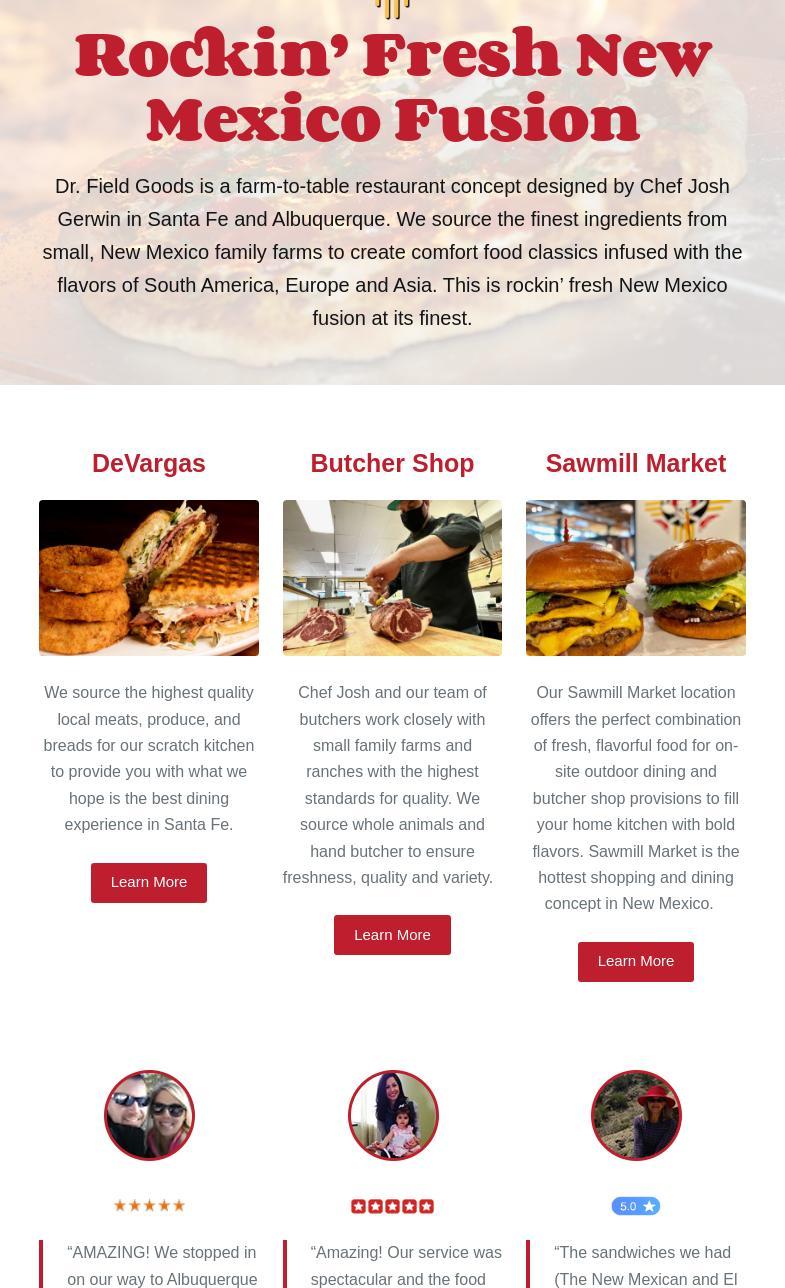
Task: View the Butcher Shop image
Action: pyautogui.click(x=392, y=578)
